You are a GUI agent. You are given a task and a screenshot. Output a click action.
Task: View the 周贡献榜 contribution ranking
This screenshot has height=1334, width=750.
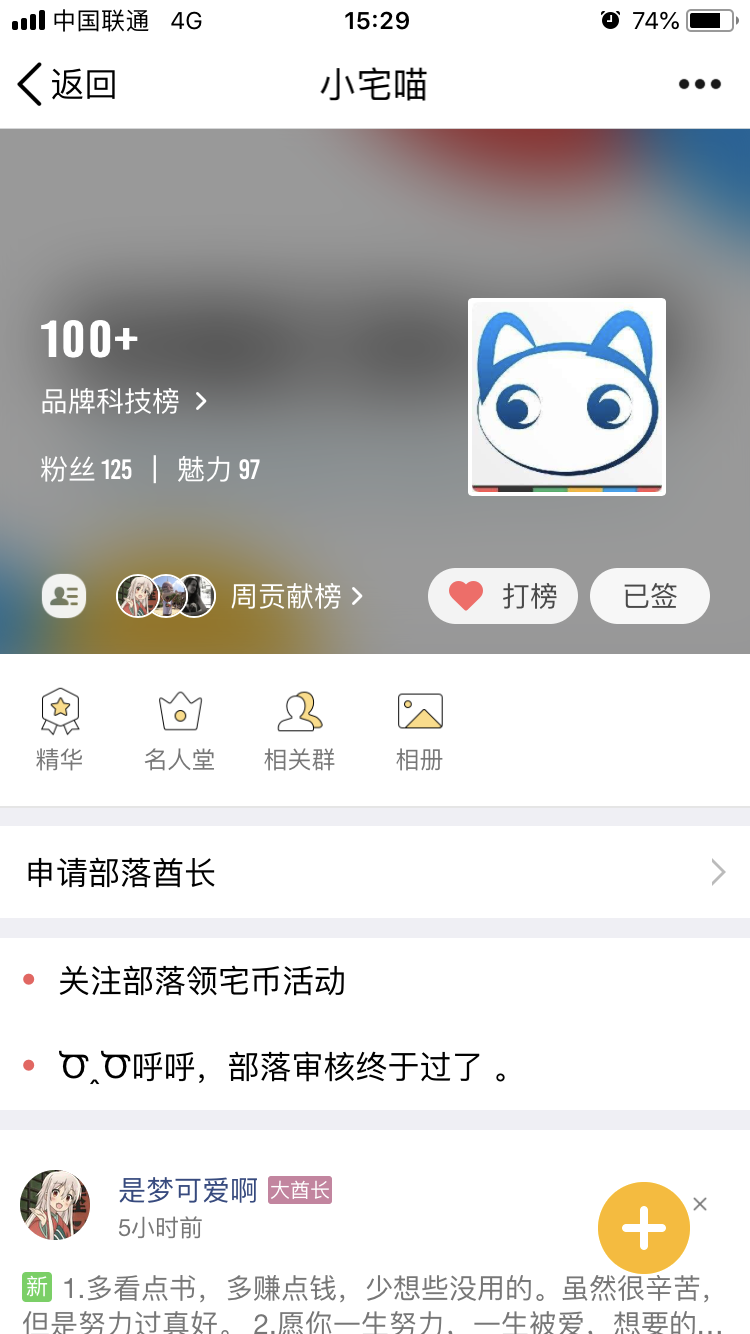pos(296,597)
